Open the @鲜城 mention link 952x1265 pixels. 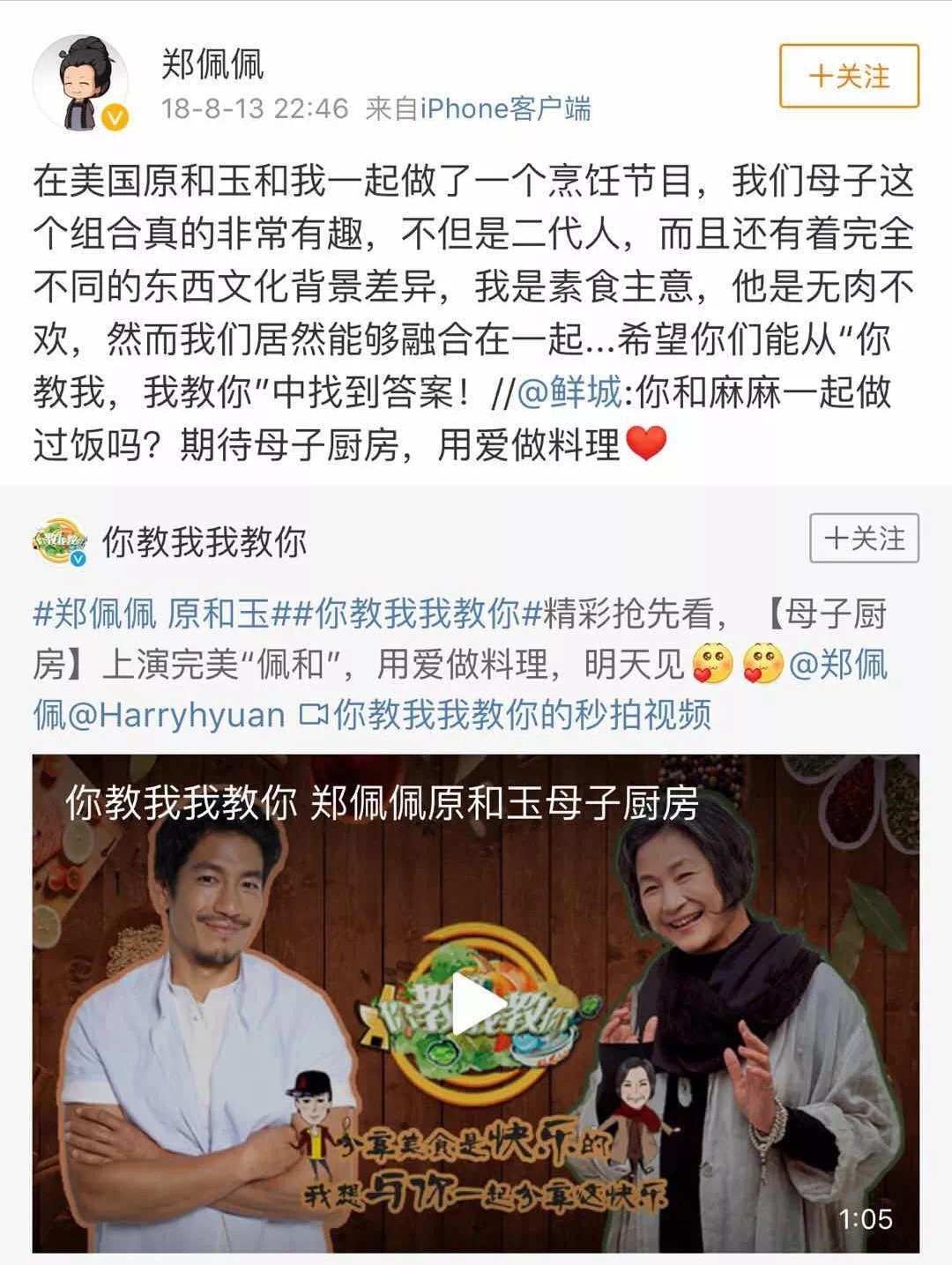pyautogui.click(x=569, y=391)
